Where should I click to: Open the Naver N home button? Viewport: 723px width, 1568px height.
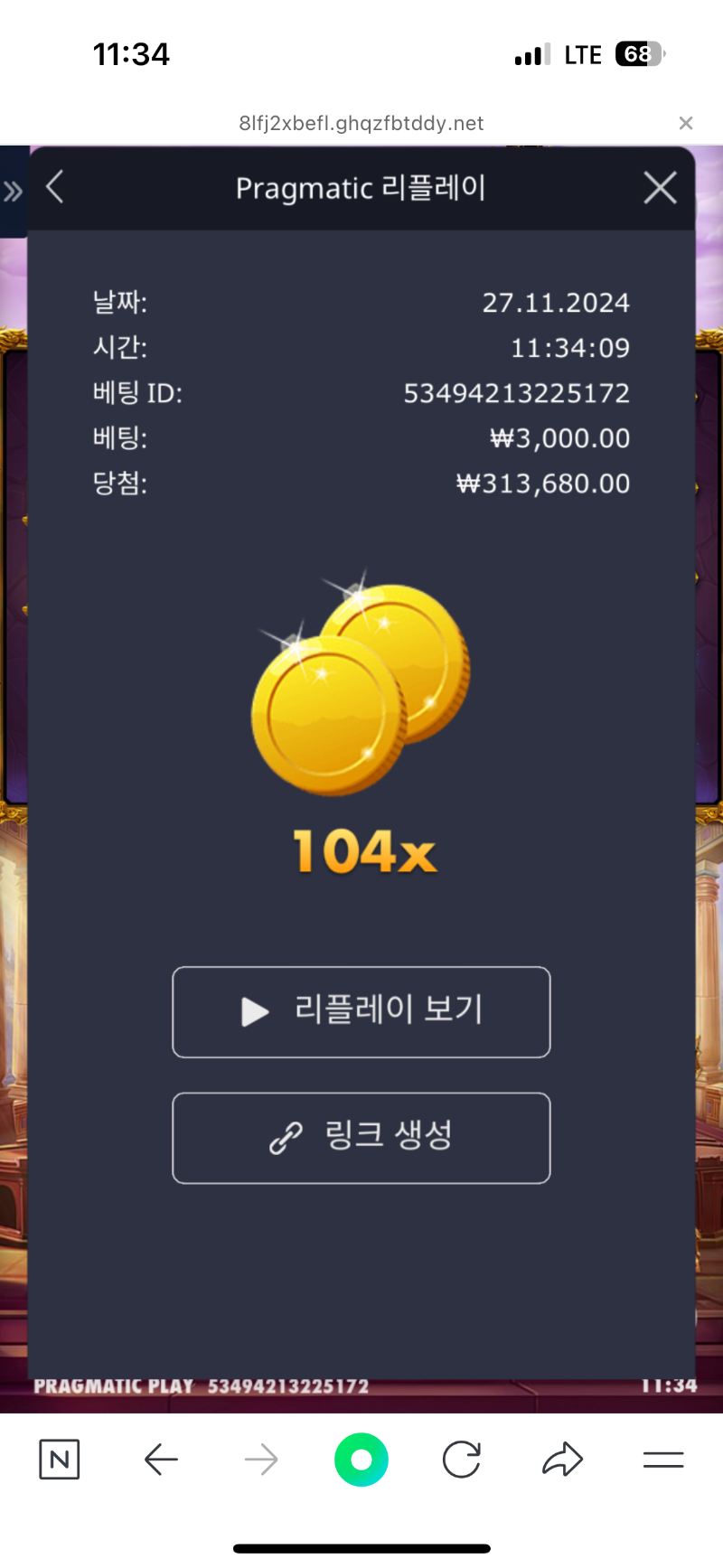click(60, 1459)
